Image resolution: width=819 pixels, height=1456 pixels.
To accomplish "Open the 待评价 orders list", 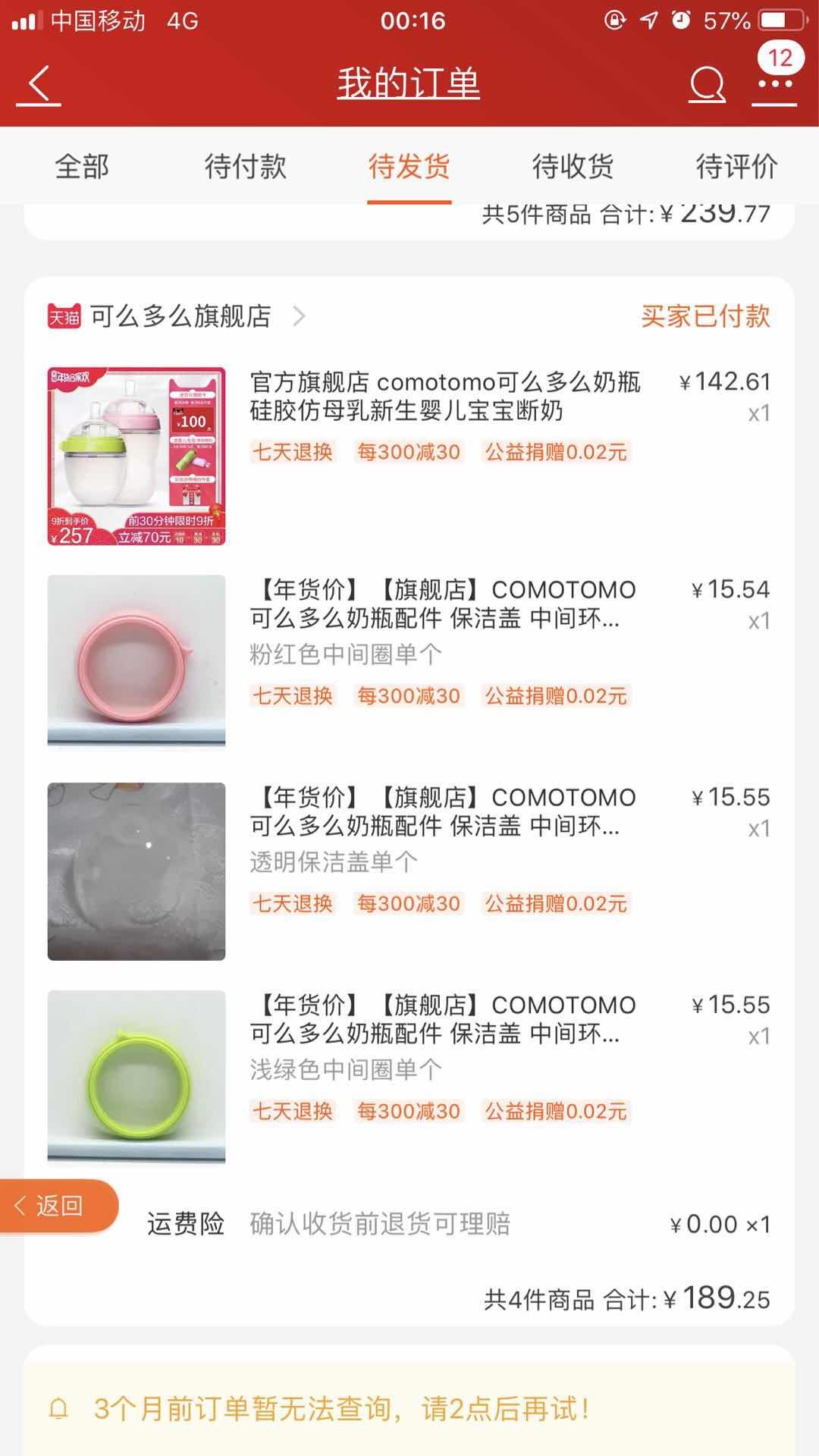I will coord(736,166).
